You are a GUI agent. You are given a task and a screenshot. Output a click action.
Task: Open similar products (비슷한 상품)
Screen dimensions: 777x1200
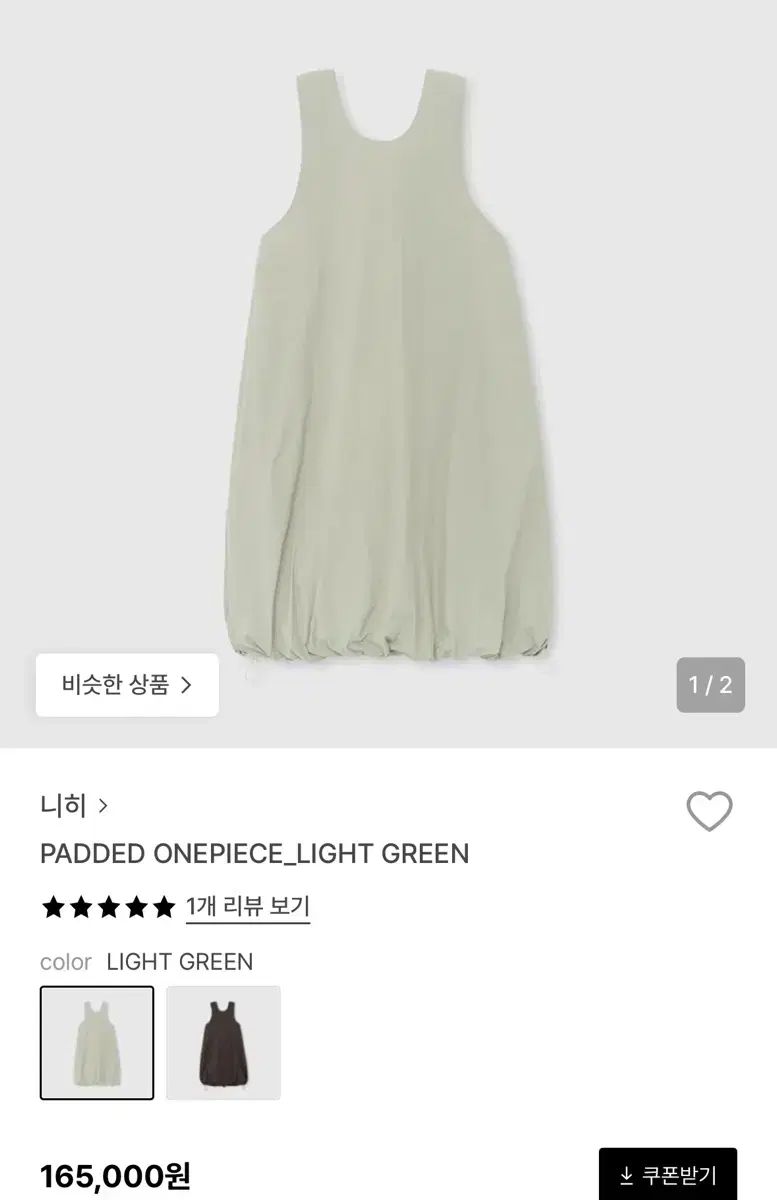pos(127,685)
